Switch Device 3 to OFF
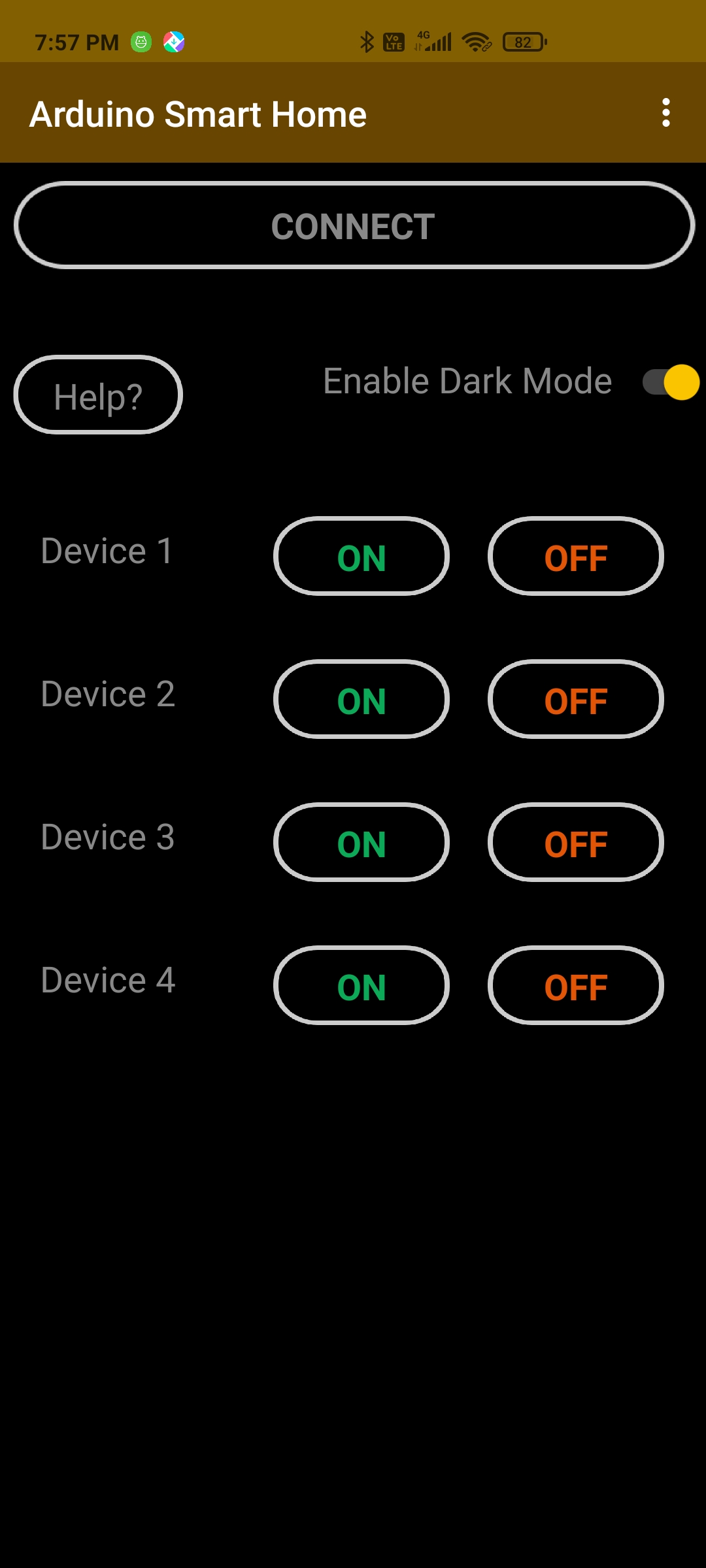 coord(575,843)
